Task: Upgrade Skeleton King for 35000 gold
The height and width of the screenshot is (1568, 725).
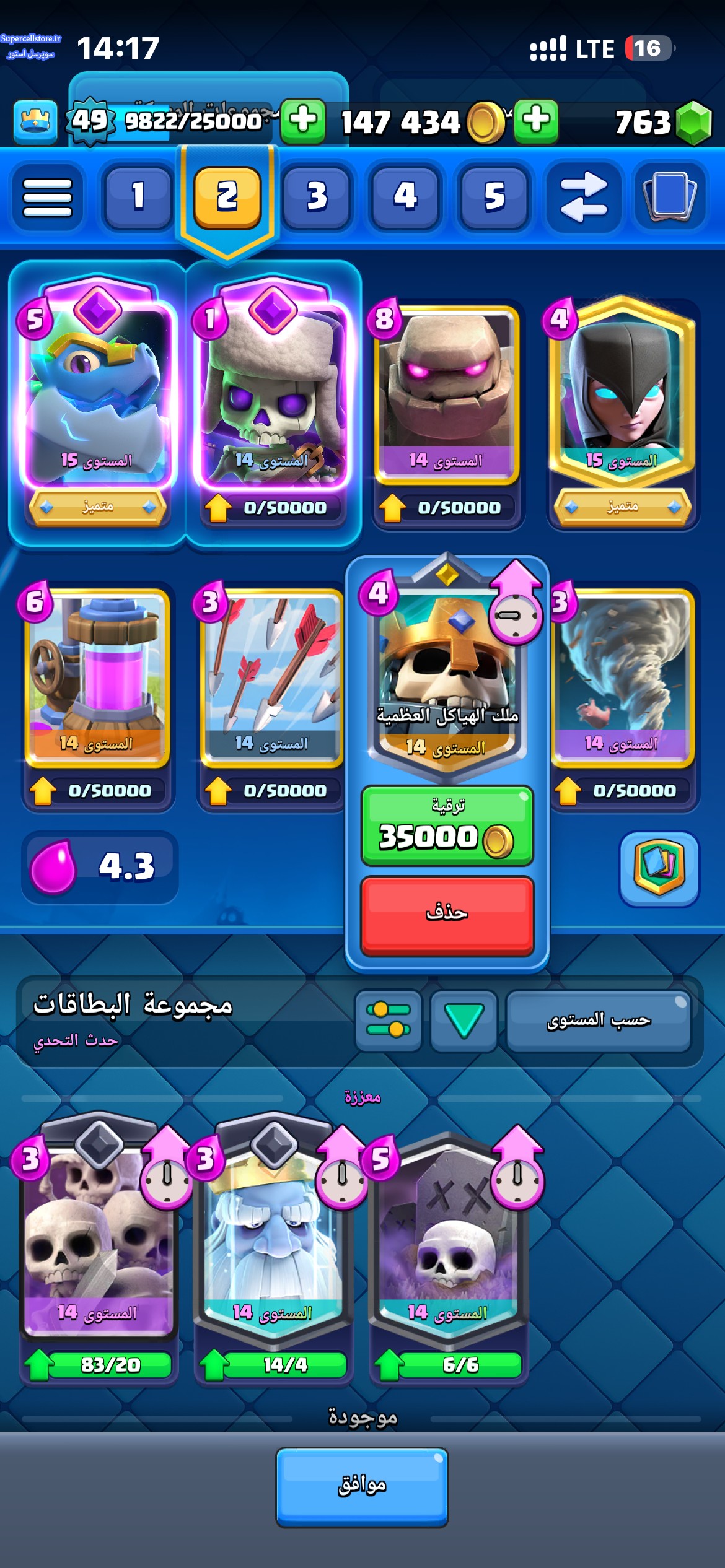Action: 447,826
